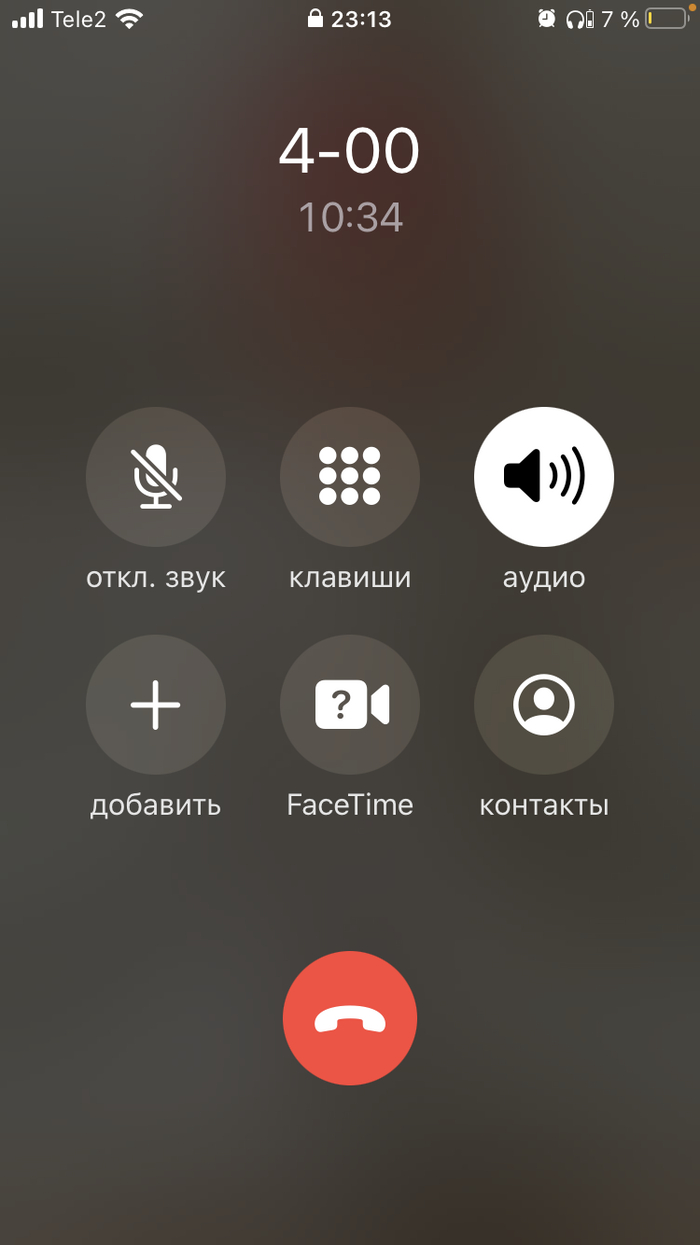
Task: Add another call with добавить
Action: click(156, 704)
